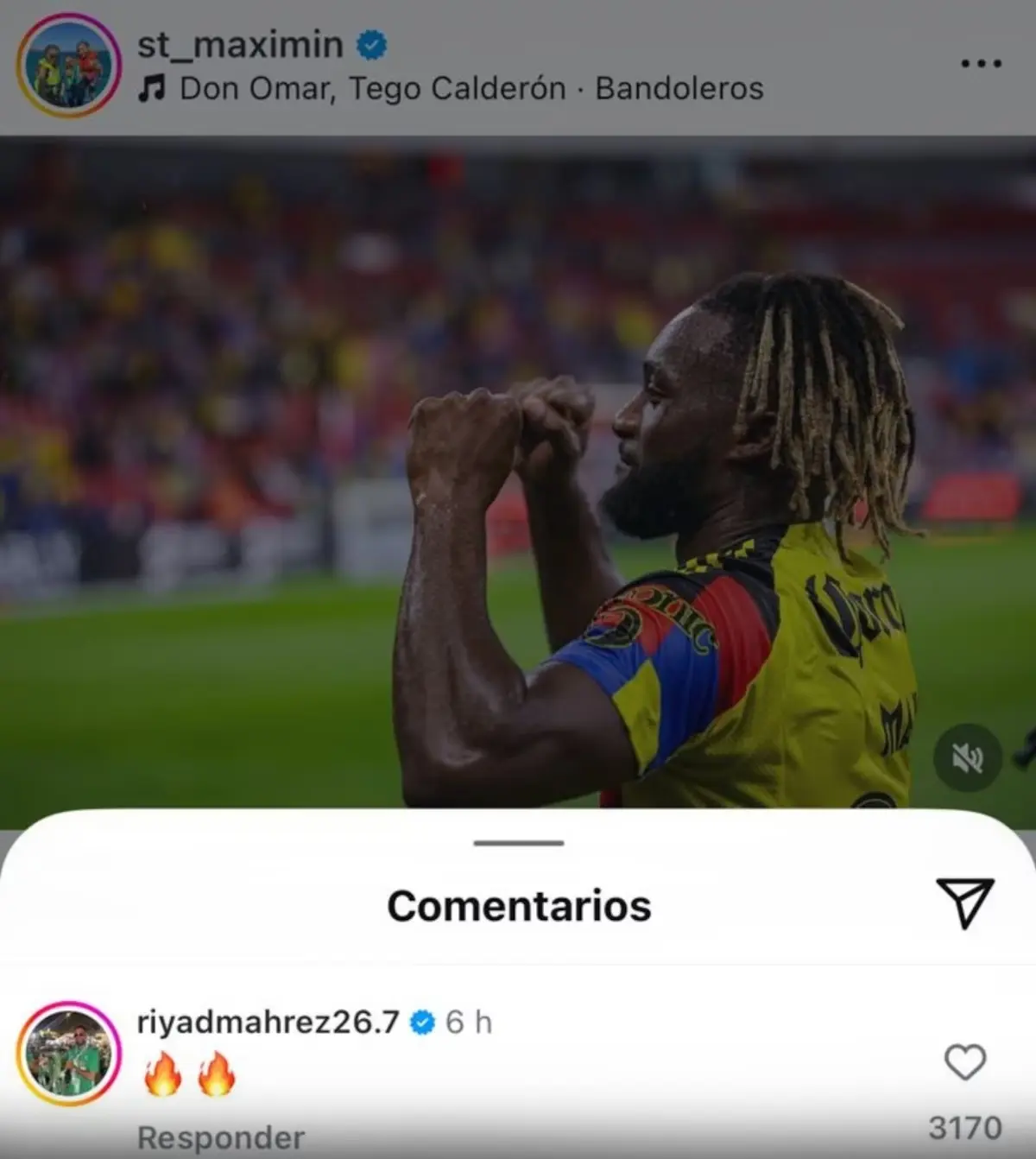Image resolution: width=1036 pixels, height=1159 pixels.
Task: Tap Responder on riyadmahrez26.7's comment
Action: click(x=221, y=1137)
